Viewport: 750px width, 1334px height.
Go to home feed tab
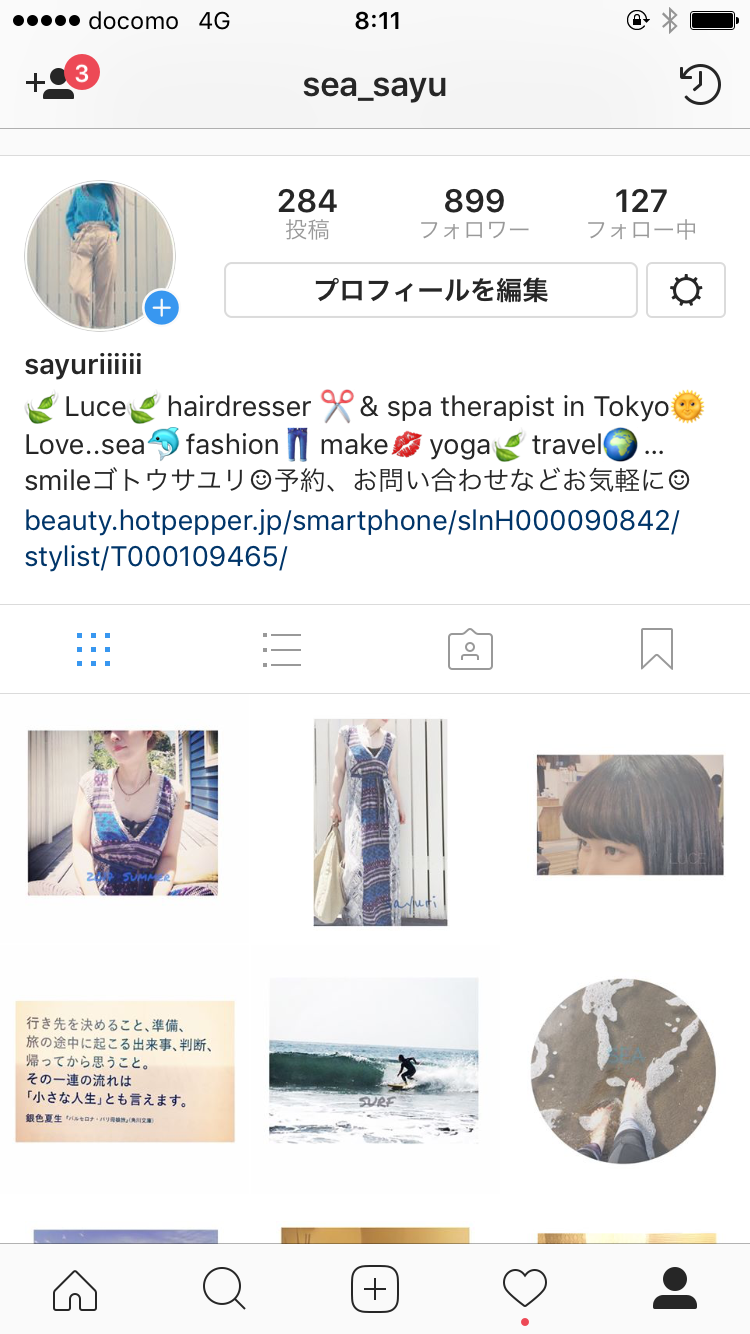click(x=75, y=1289)
